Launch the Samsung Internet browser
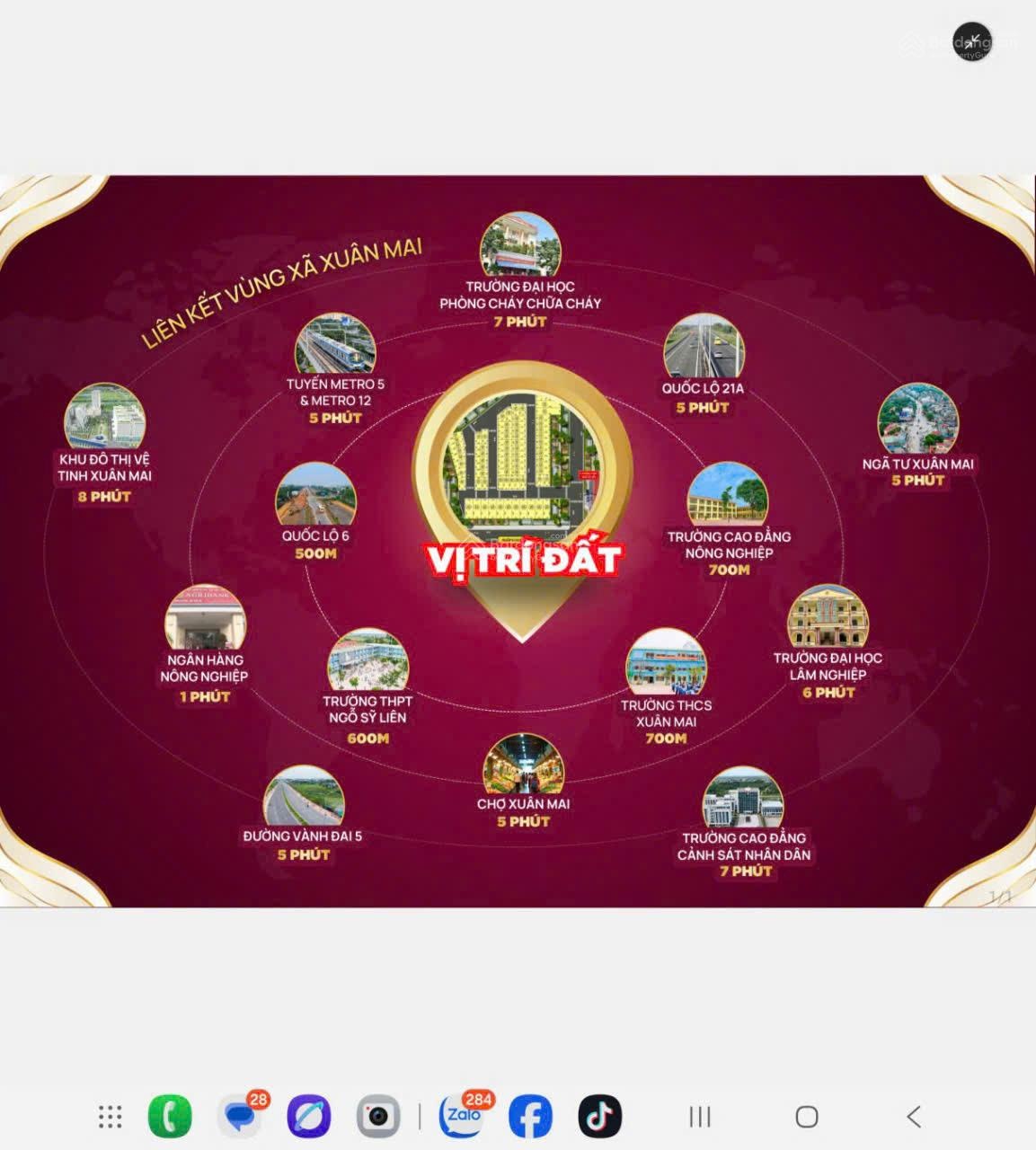The height and width of the screenshot is (1150, 1036). pos(309,1117)
